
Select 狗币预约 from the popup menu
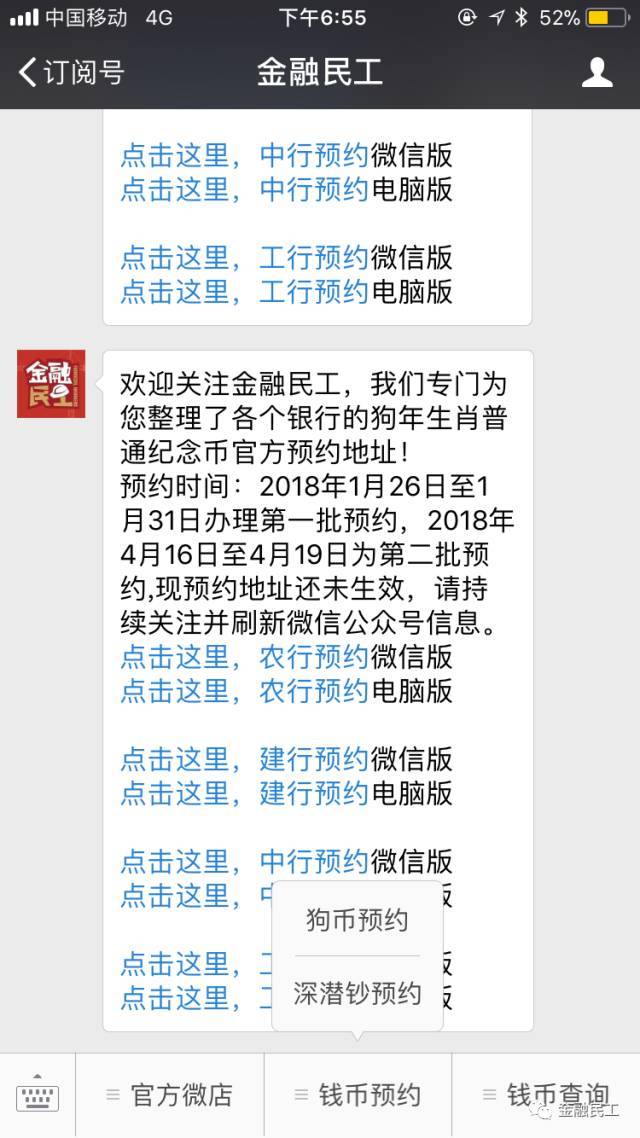pyautogui.click(x=357, y=920)
